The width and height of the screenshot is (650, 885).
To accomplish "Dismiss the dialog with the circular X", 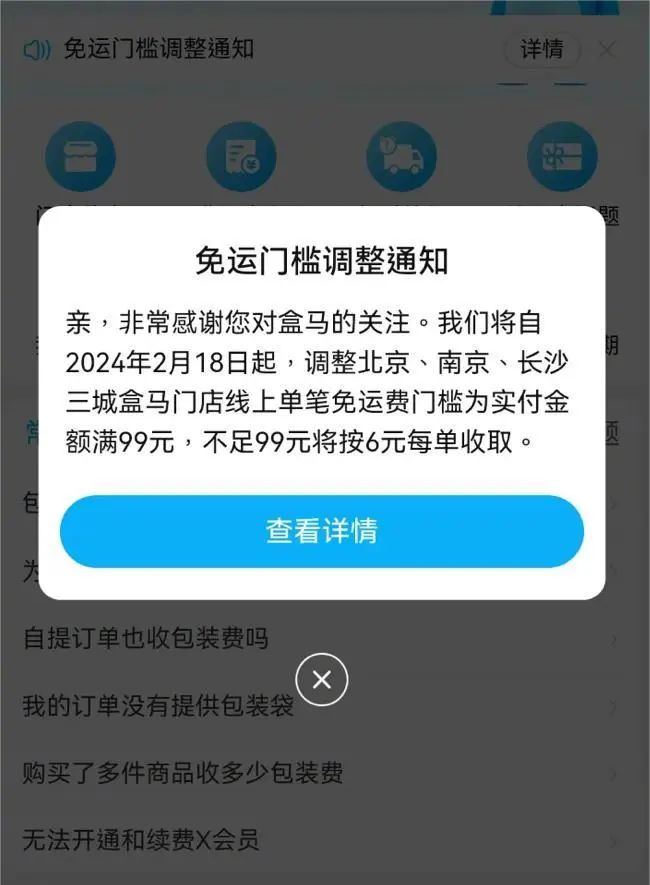I will click(x=321, y=680).
